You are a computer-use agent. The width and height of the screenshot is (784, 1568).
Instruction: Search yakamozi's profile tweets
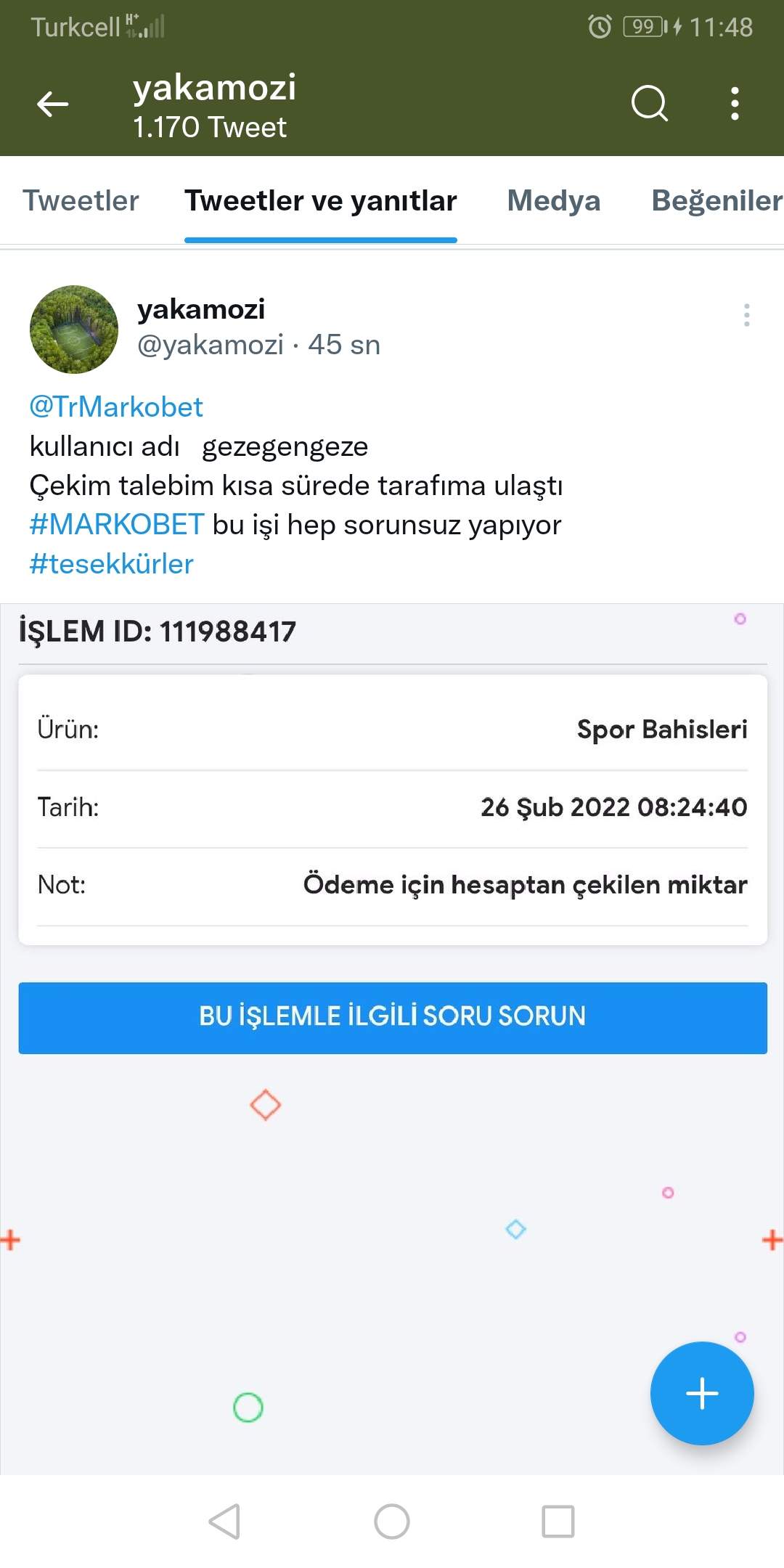coord(649,103)
